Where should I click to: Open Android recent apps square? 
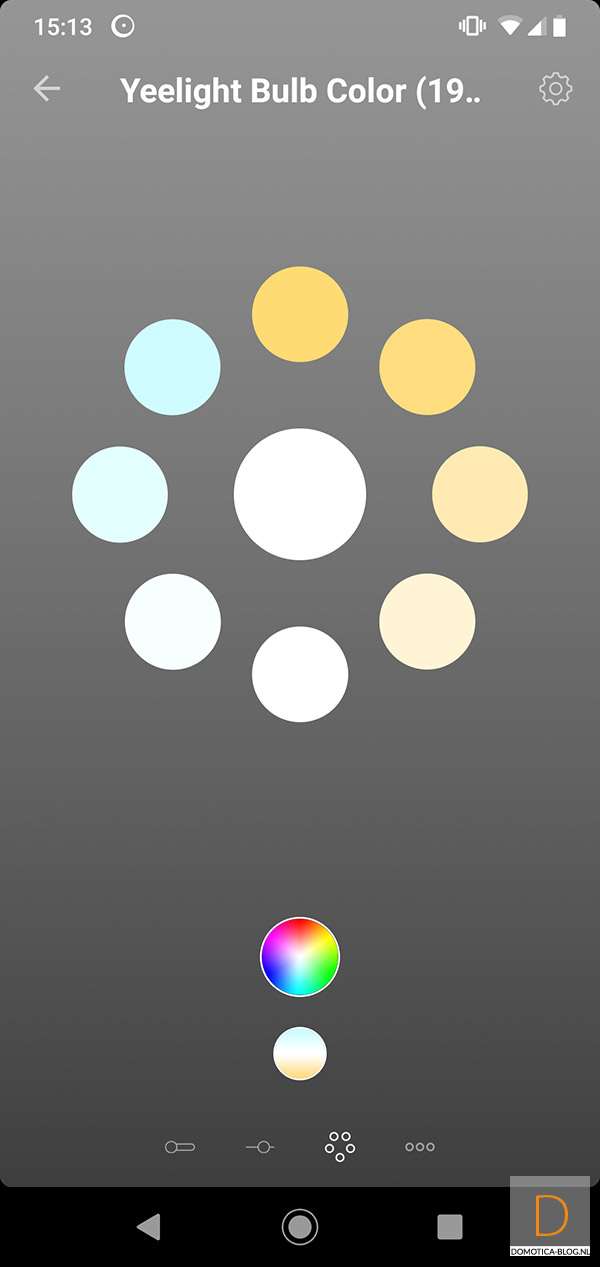pyautogui.click(x=450, y=1226)
